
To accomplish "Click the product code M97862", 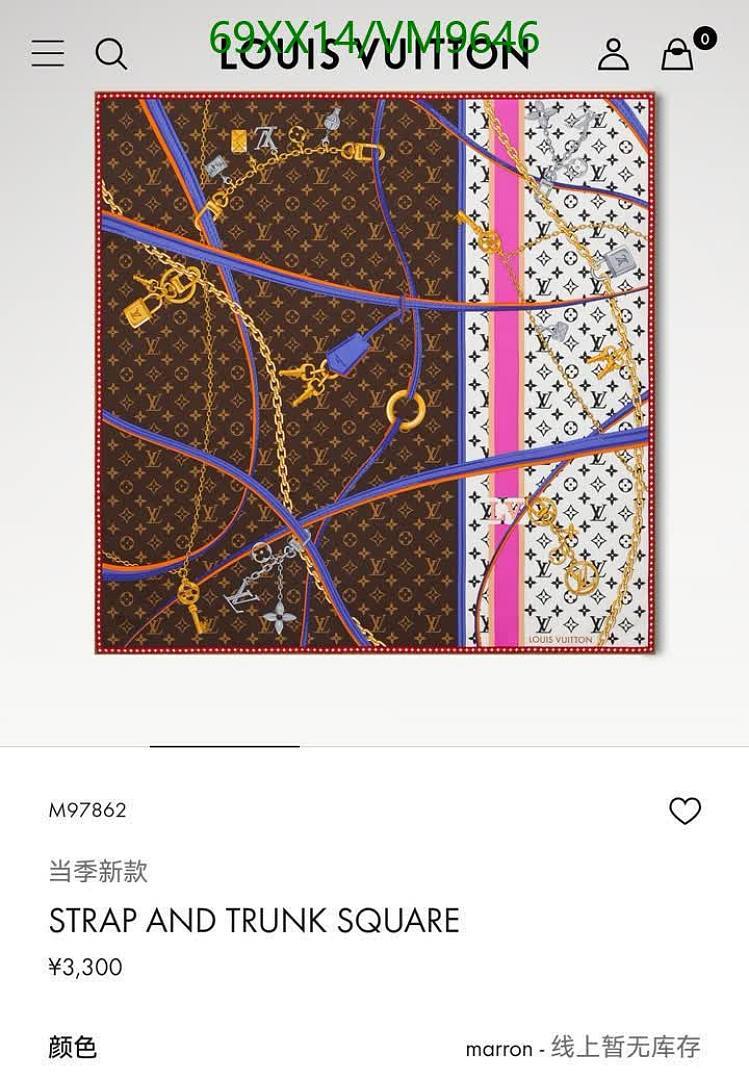I will coord(89,811).
